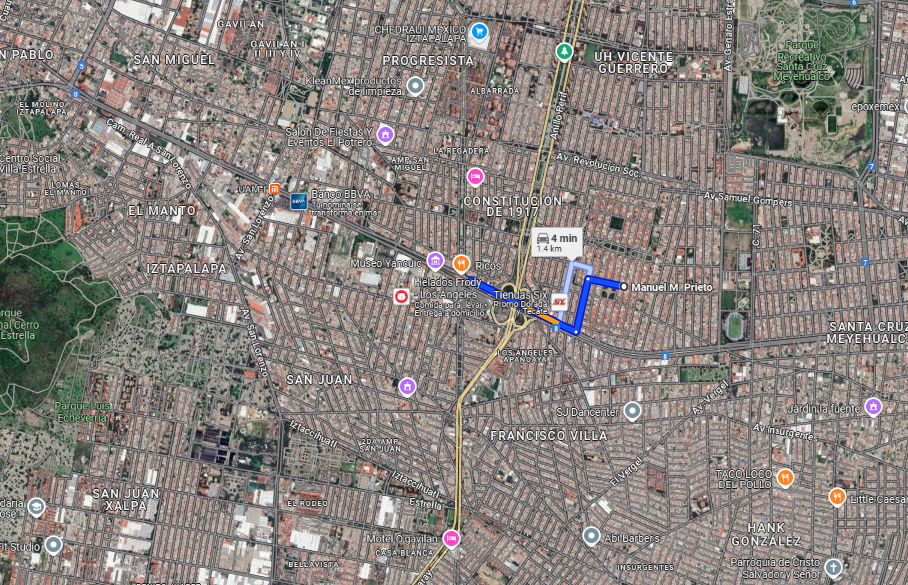Open Salón De Fiestas El Potrero marker
908x585 pixels.
coord(385,136)
